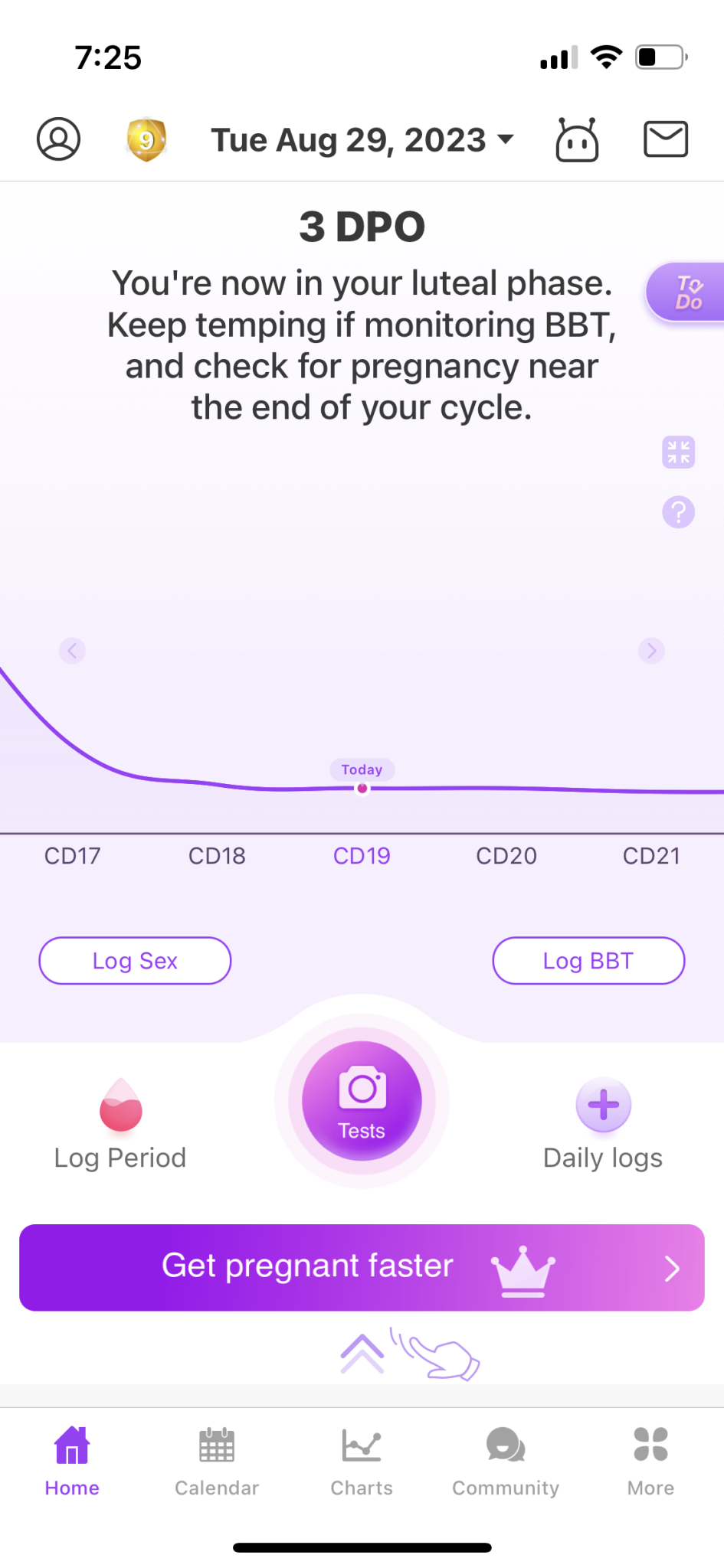This screenshot has height=1568, width=724.
Task: Switch to the Calendar tab
Action: (217, 1461)
